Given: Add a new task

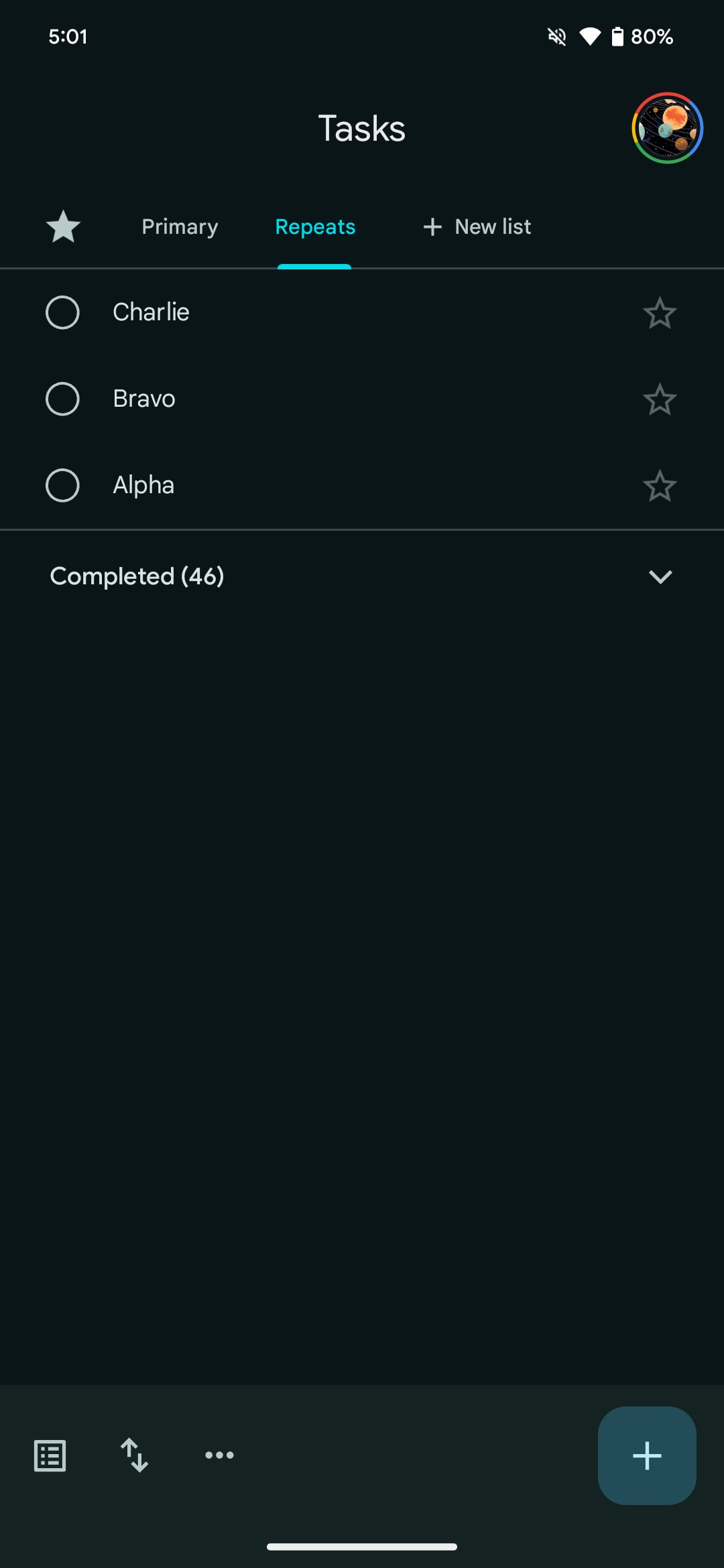Looking at the screenshot, I should 647,1455.
